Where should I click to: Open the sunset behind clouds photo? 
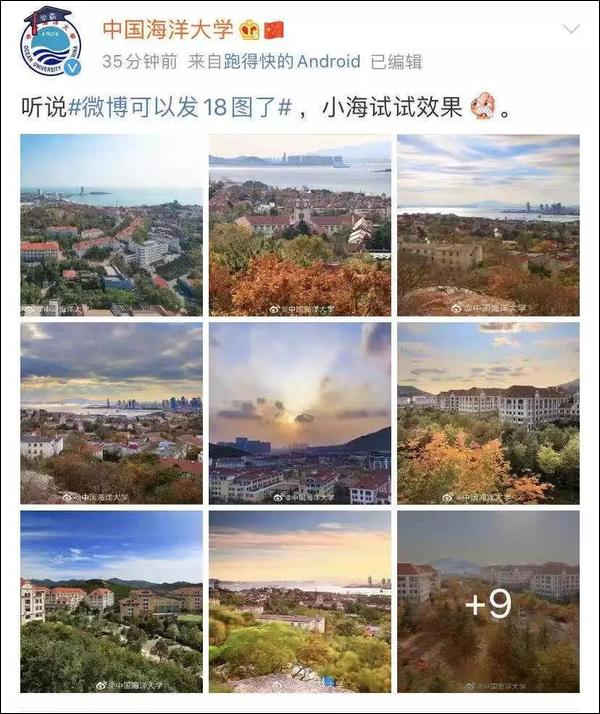coord(300,413)
